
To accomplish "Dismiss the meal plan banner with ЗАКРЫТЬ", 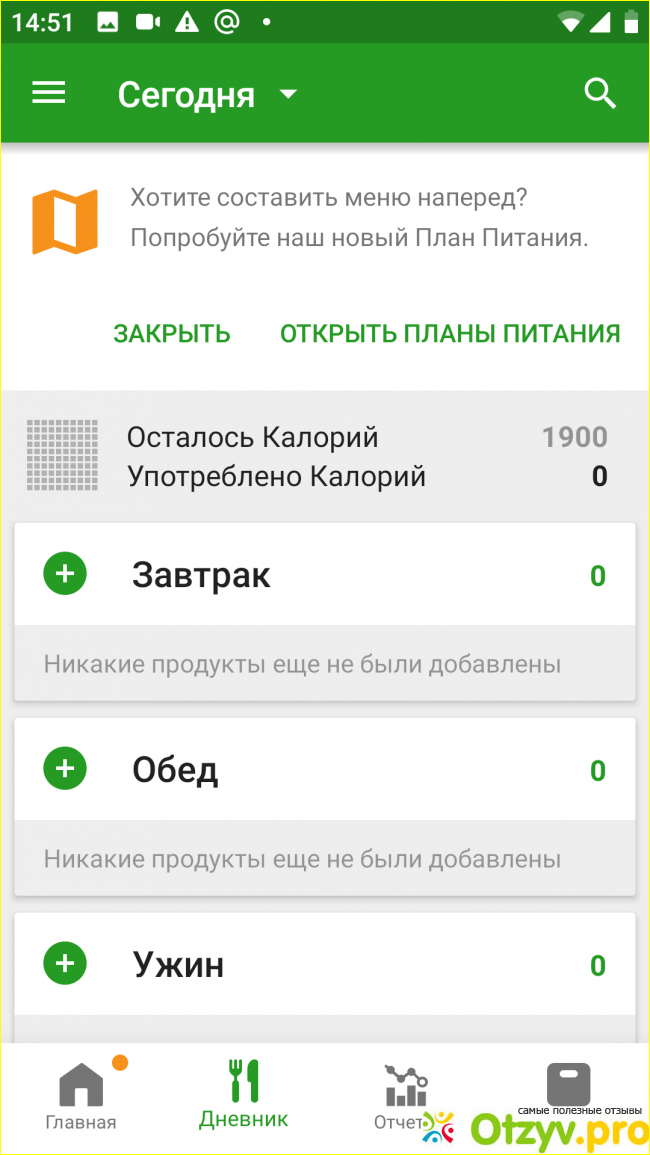I will pyautogui.click(x=172, y=333).
